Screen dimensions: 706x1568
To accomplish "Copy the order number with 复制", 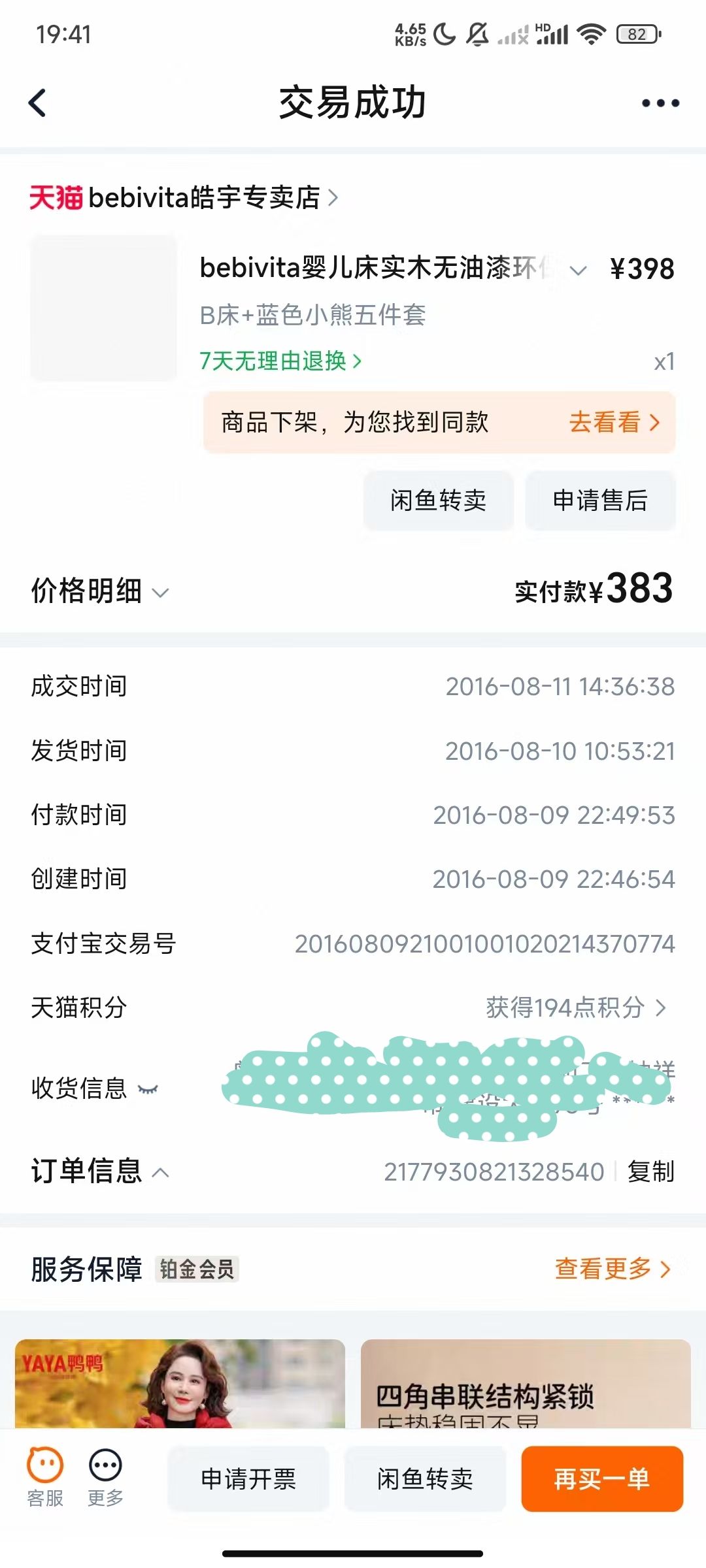I will pyautogui.click(x=650, y=1172).
